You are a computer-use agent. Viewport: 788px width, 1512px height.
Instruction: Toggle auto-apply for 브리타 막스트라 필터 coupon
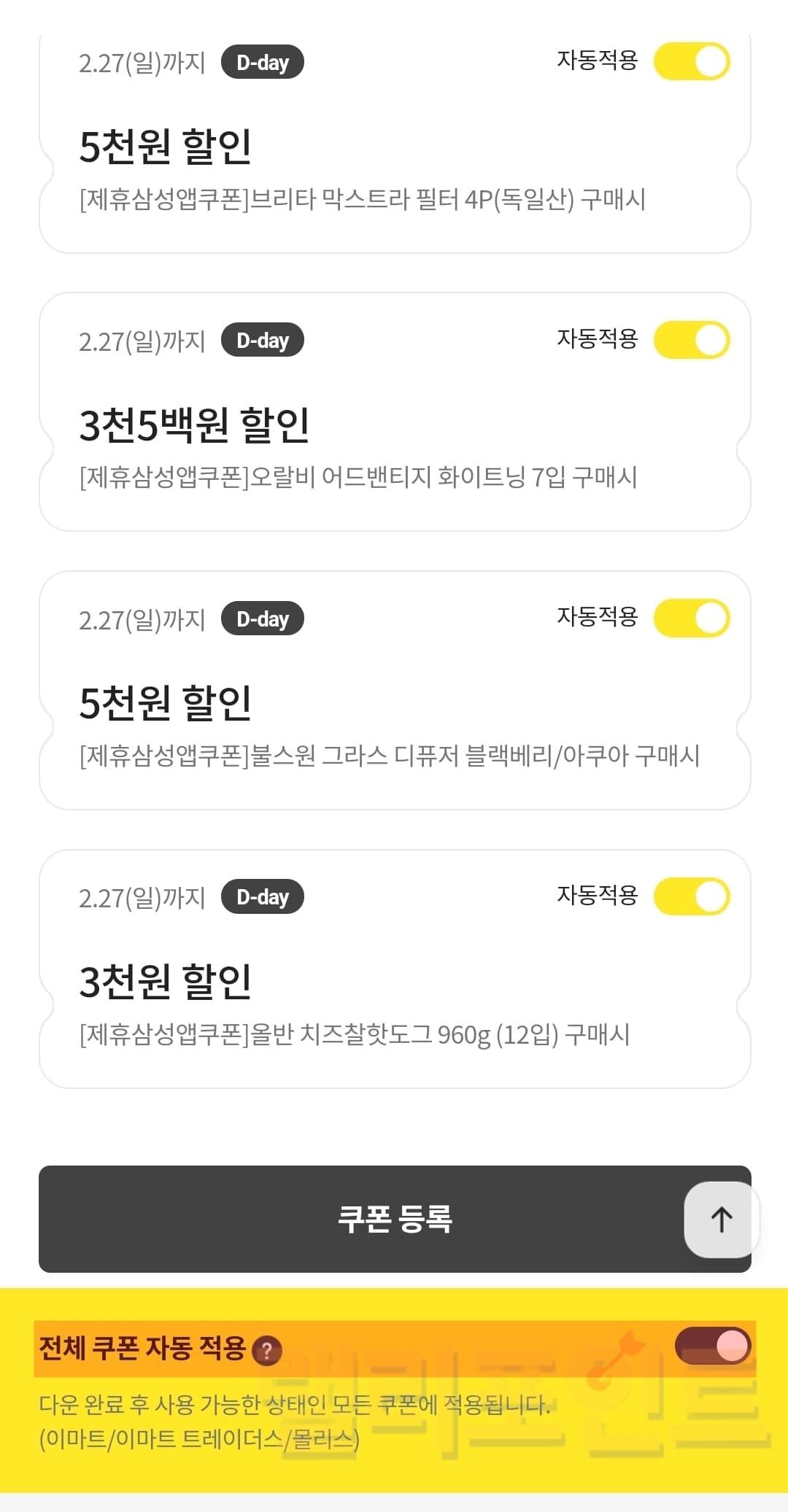(x=692, y=62)
